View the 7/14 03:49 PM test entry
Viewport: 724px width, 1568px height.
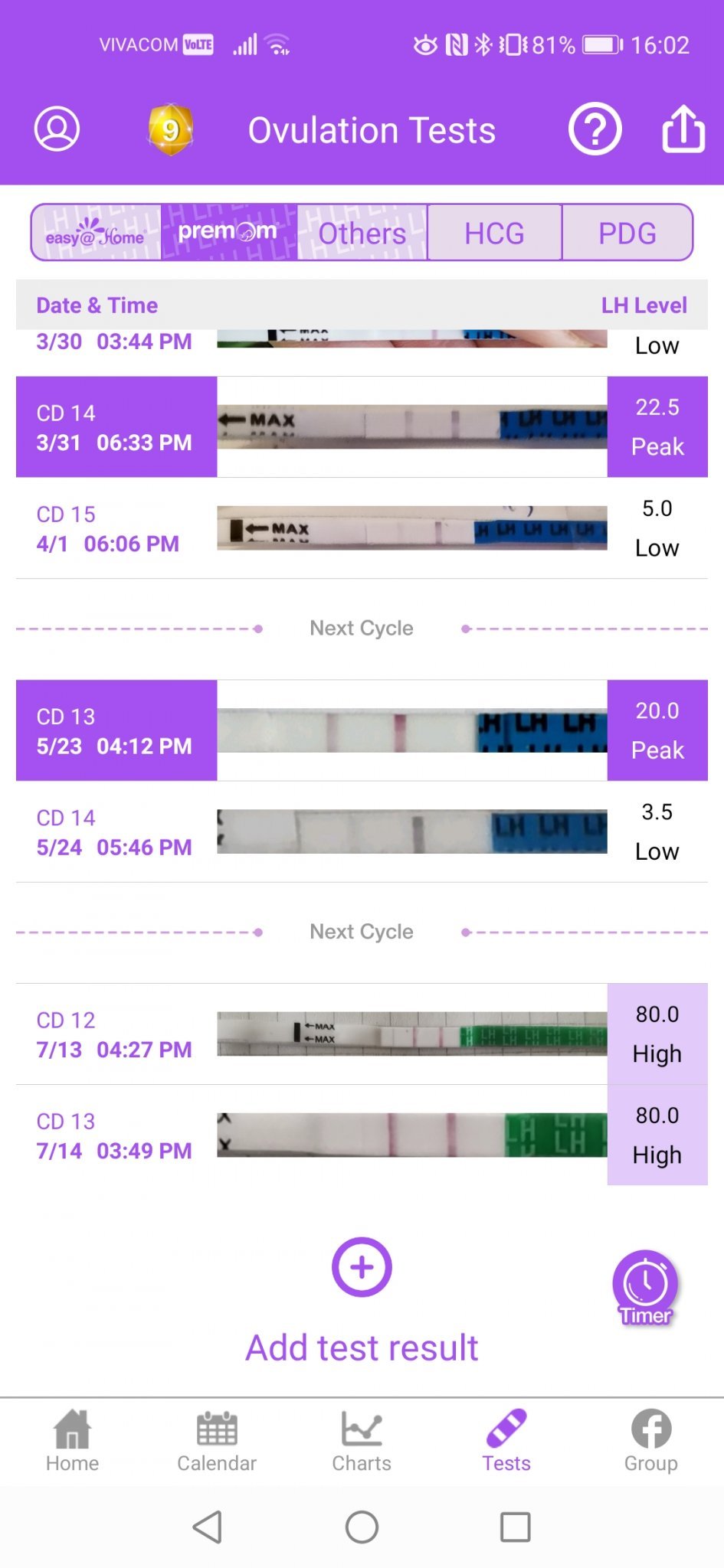pyautogui.click(x=362, y=1135)
